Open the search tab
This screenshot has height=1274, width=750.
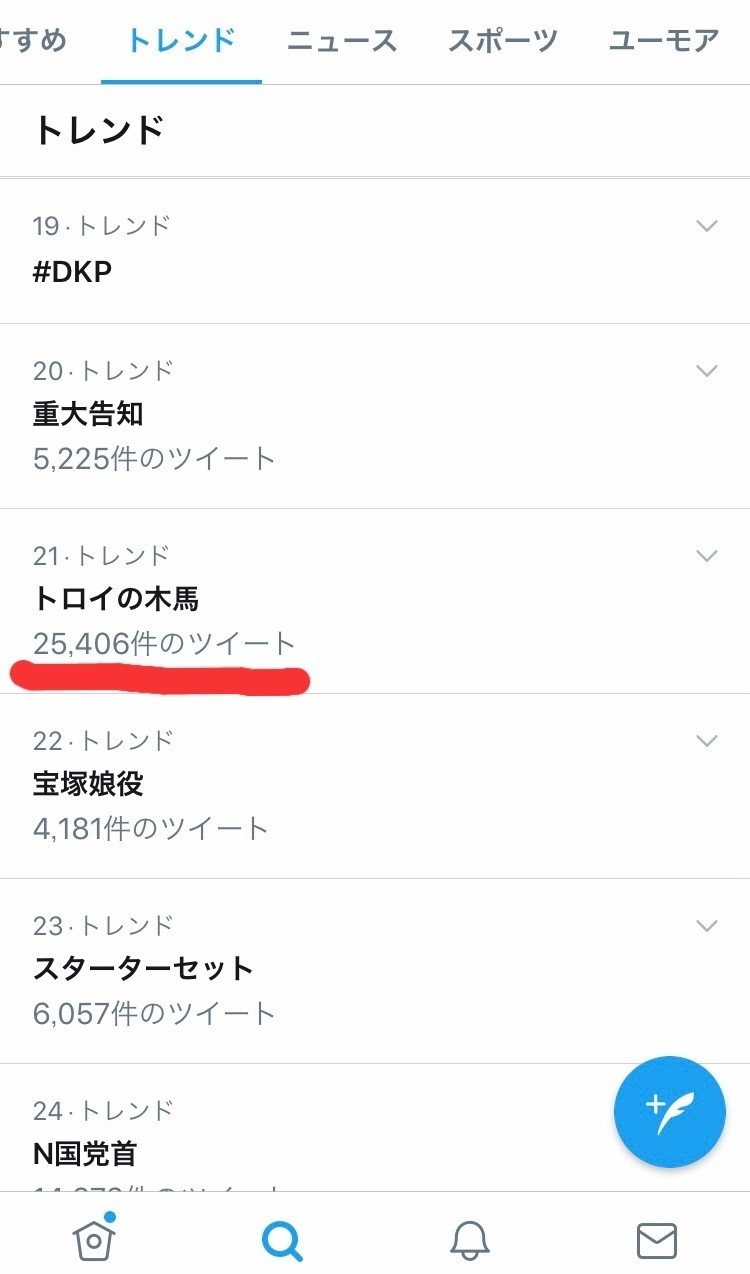click(281, 1240)
